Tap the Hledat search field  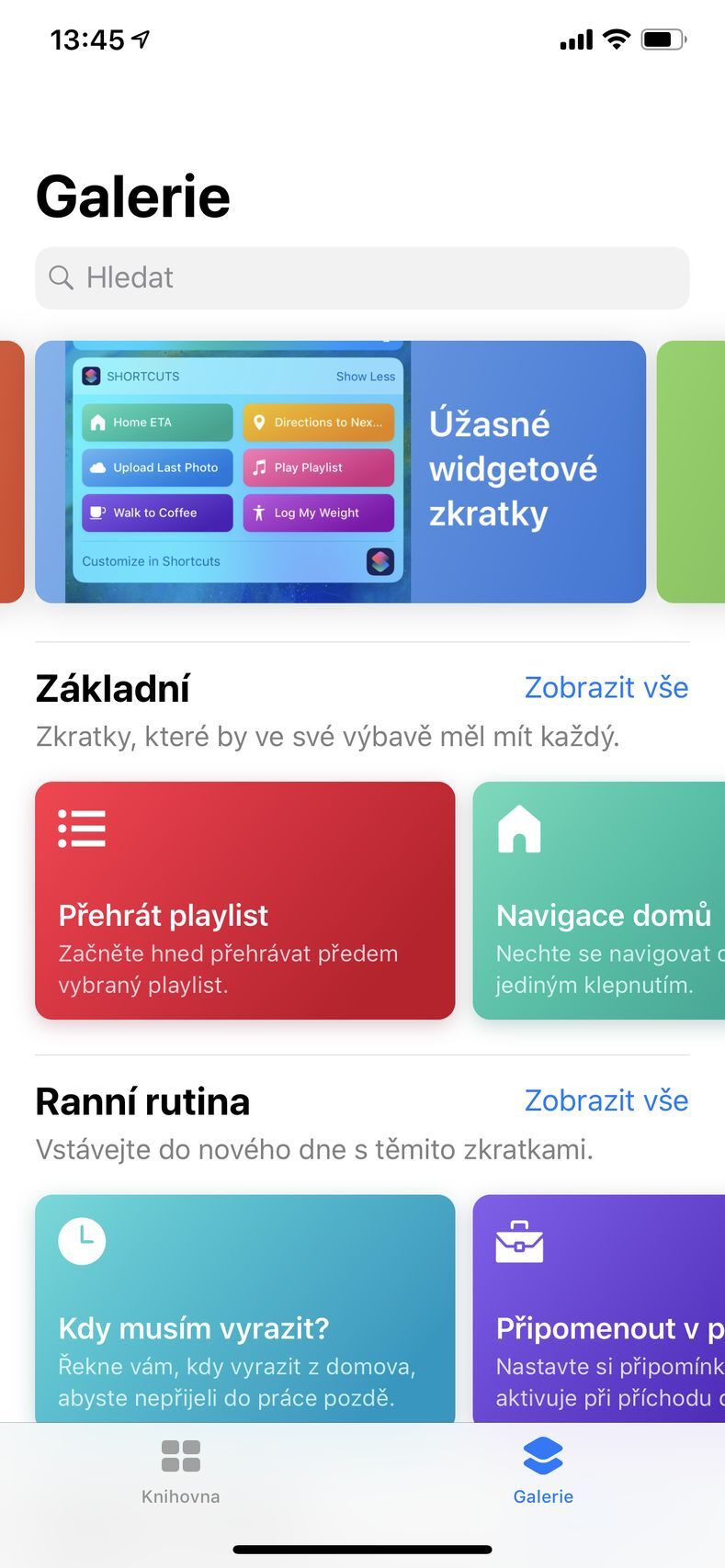tap(362, 277)
